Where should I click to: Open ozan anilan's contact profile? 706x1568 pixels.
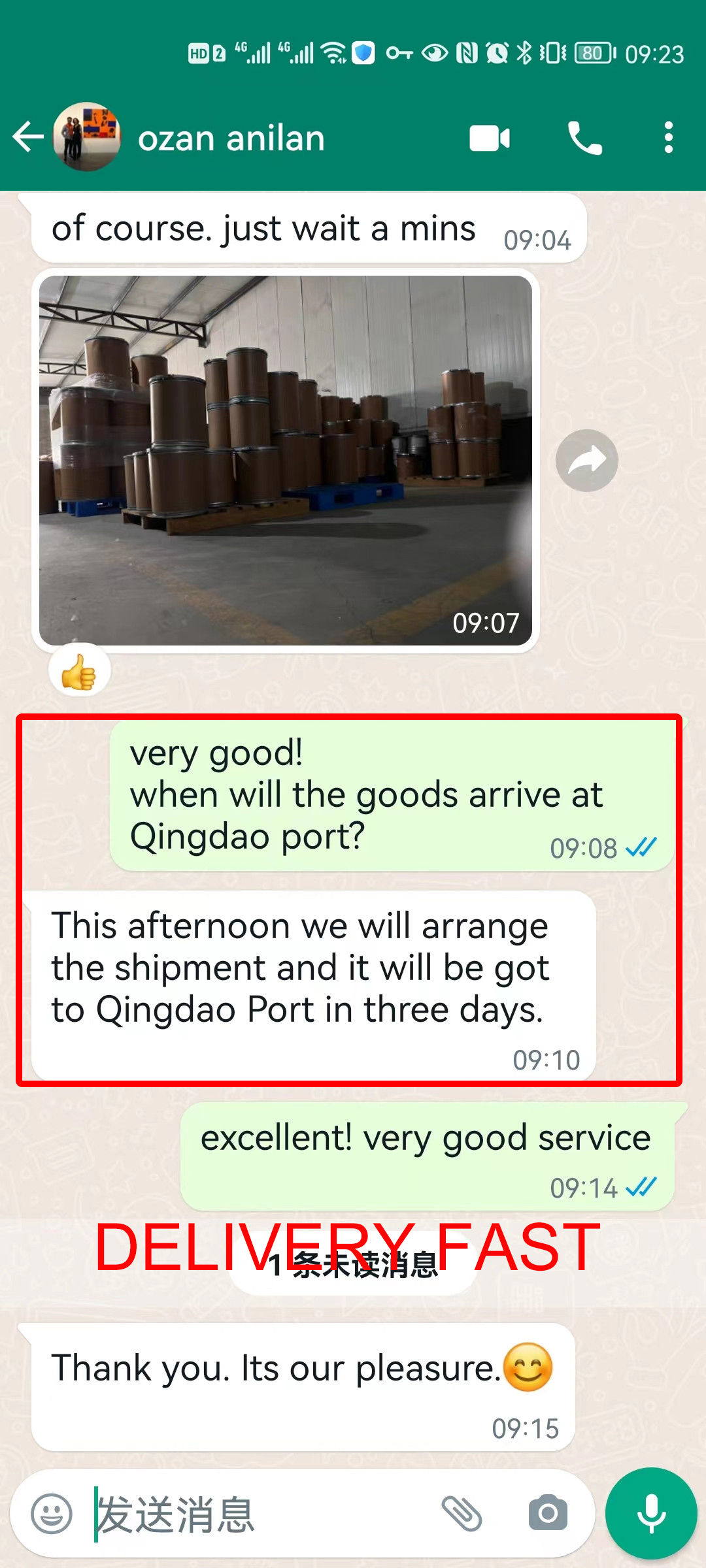231,139
